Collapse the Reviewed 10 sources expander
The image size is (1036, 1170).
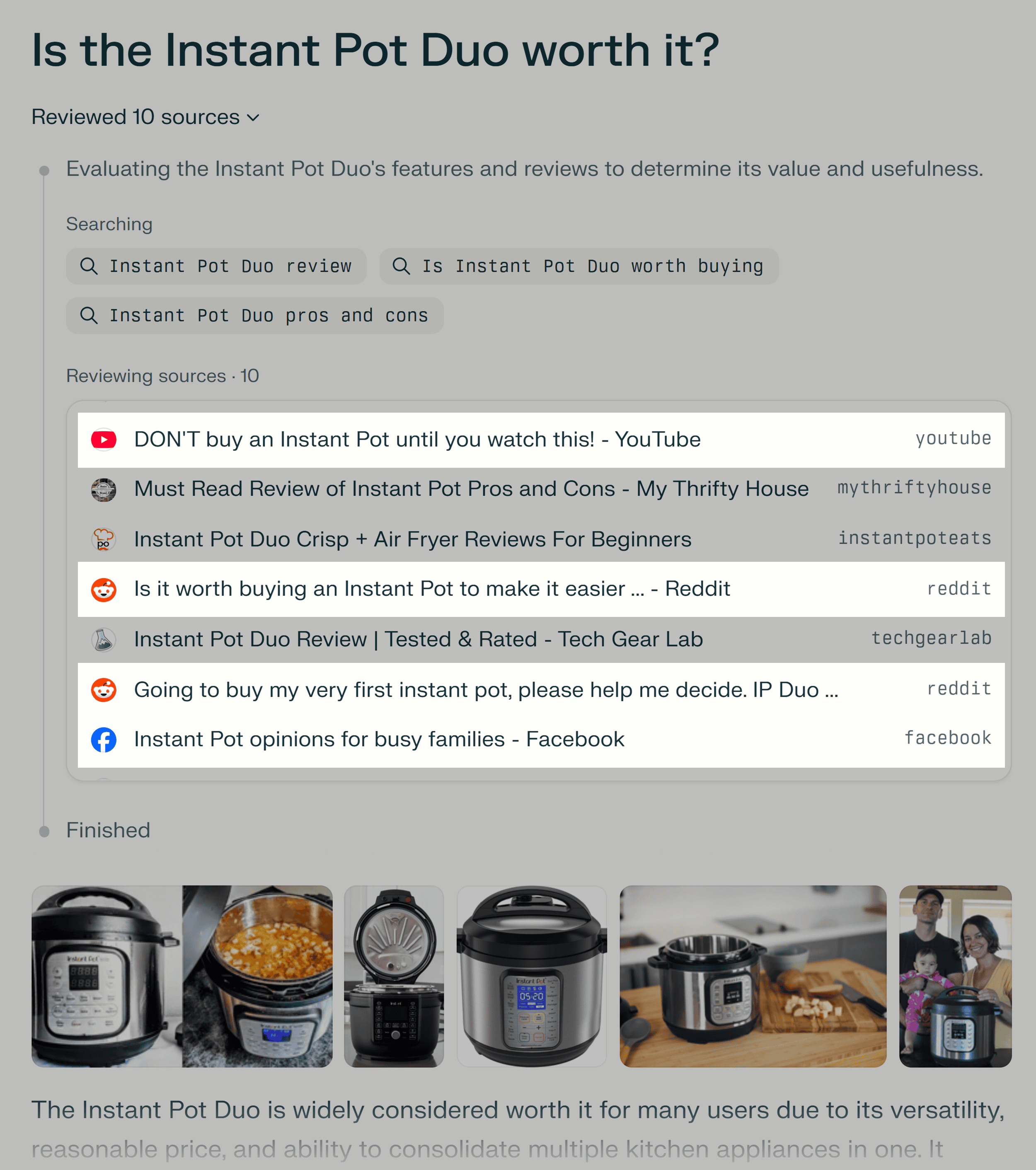tap(145, 117)
